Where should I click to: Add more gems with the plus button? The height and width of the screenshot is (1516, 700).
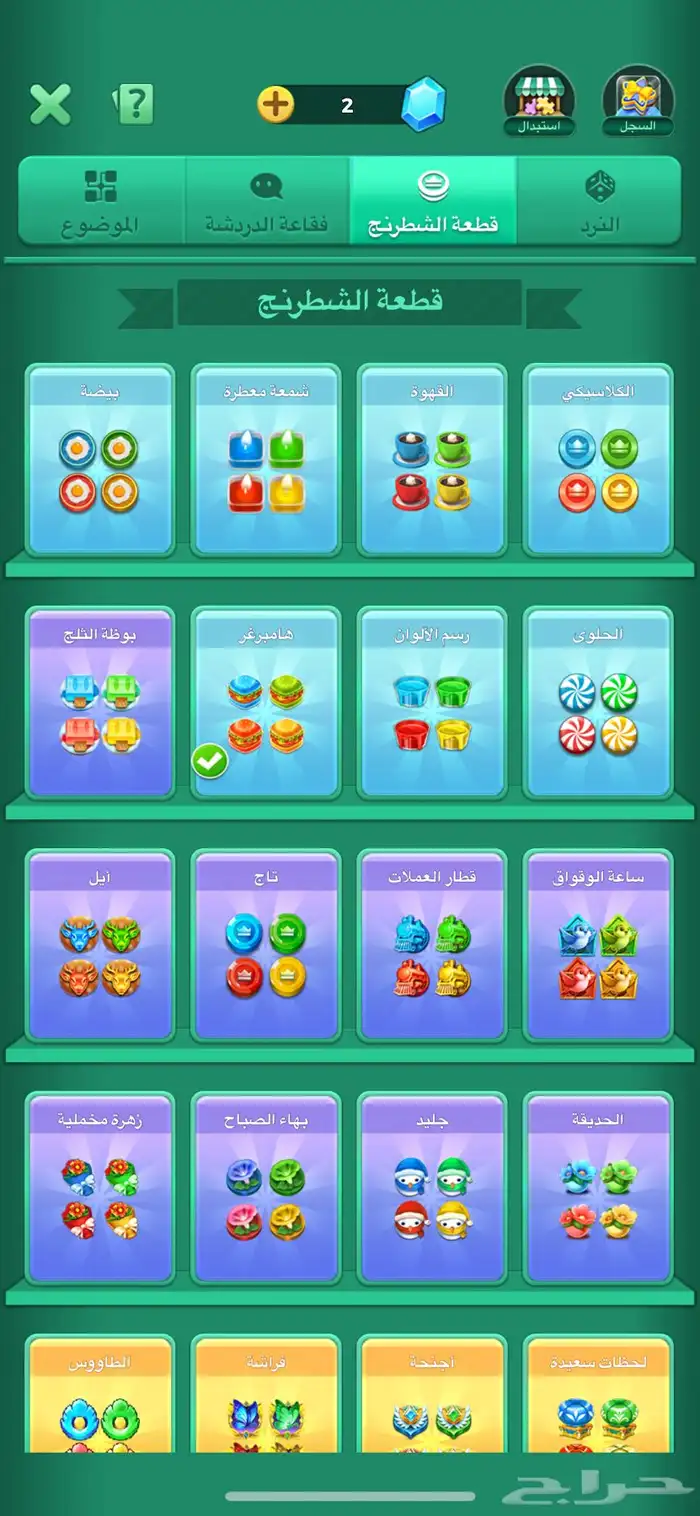276,104
